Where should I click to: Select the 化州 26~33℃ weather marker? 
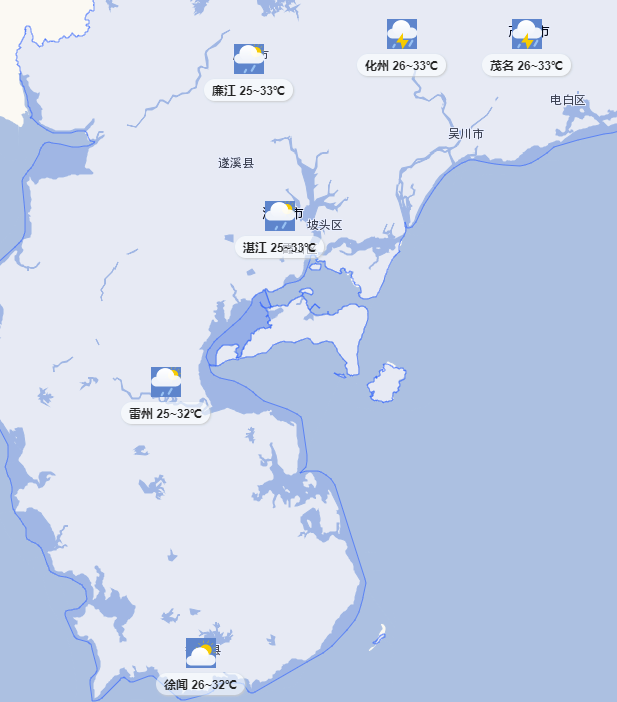(401, 66)
